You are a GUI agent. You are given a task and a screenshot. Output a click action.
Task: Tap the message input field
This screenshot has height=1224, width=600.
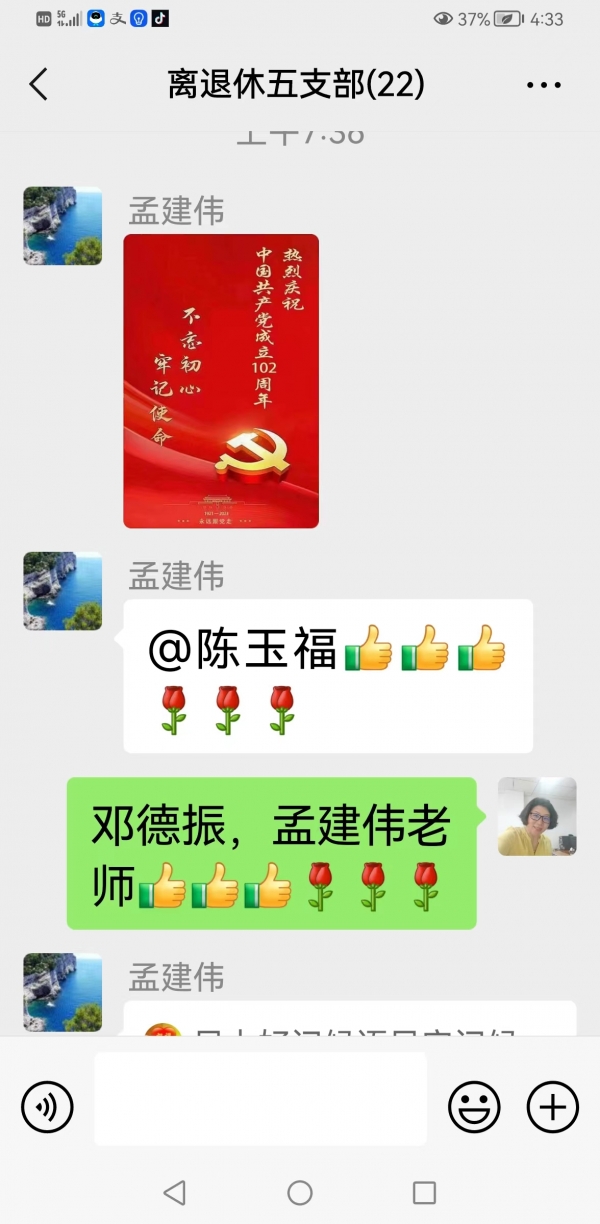pyautogui.click(x=260, y=1098)
